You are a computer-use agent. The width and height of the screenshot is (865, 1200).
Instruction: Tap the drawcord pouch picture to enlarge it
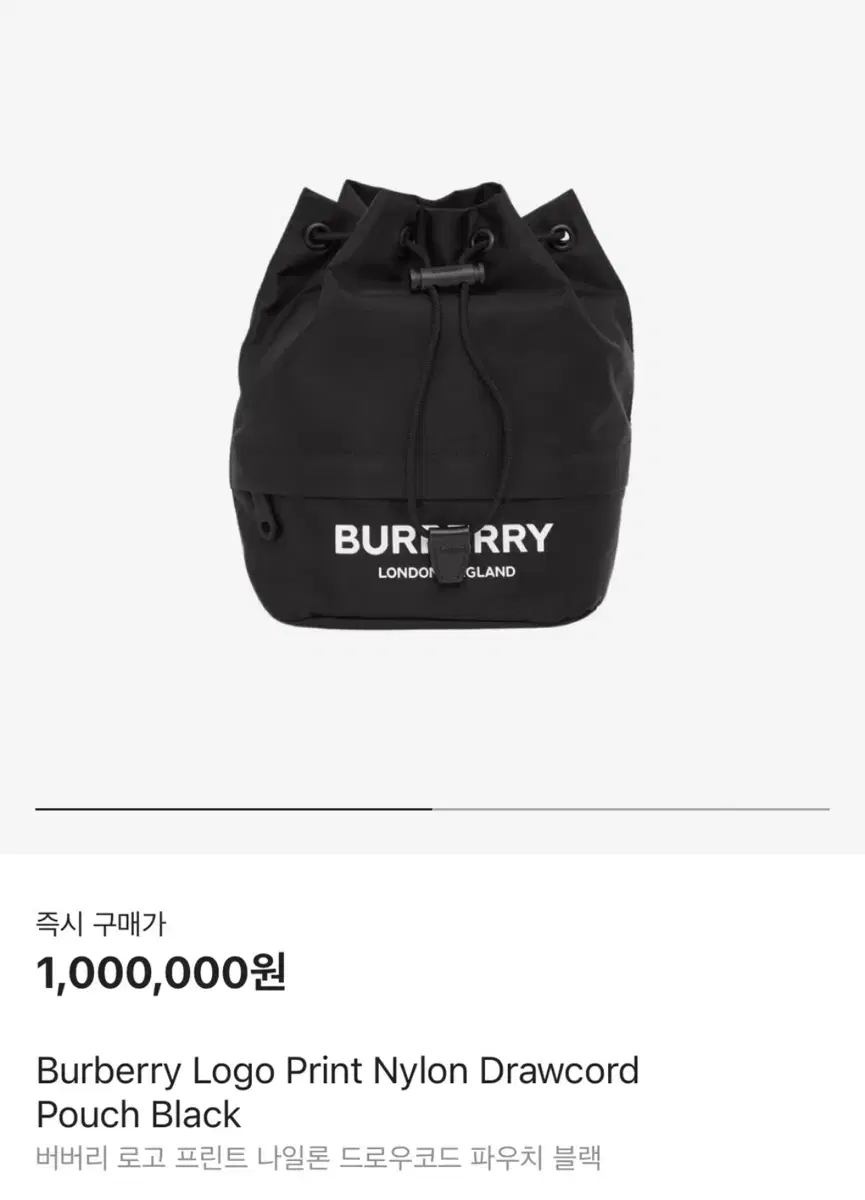432,400
